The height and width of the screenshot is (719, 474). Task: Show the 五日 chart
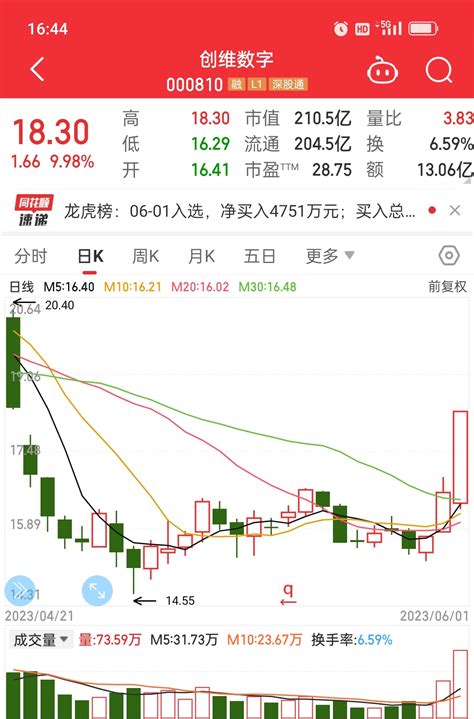tap(259, 256)
